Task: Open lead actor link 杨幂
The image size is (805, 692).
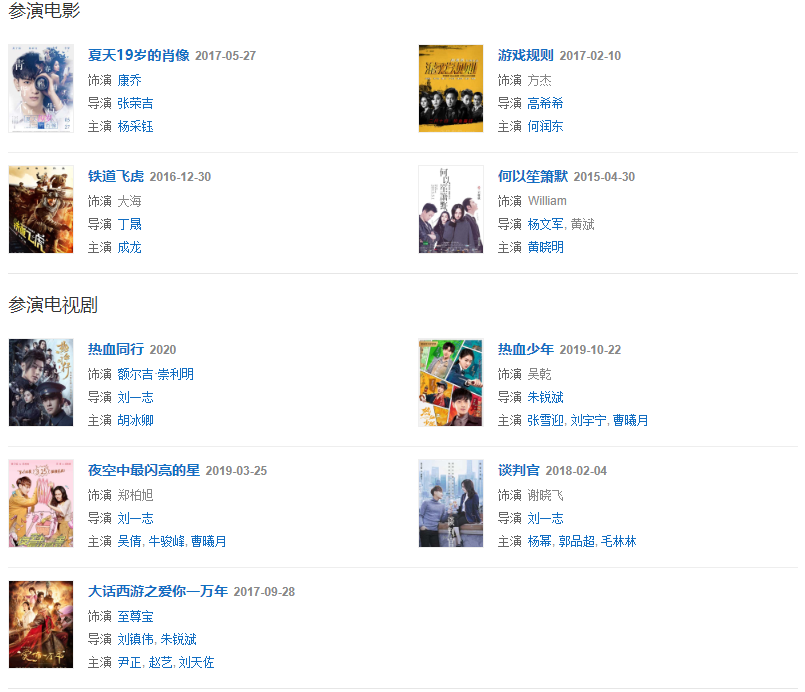Action: click(539, 541)
